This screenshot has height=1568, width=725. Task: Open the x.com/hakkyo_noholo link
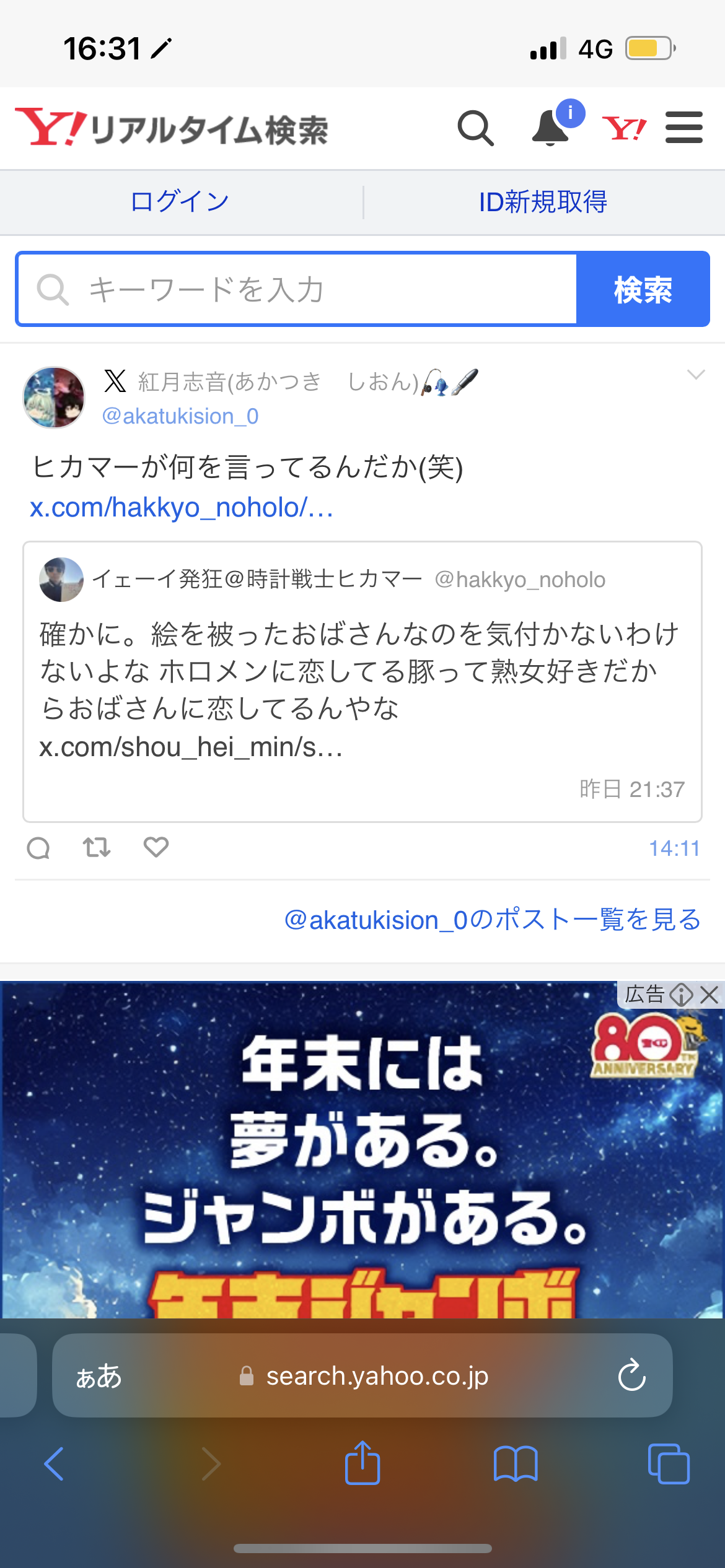tap(182, 508)
